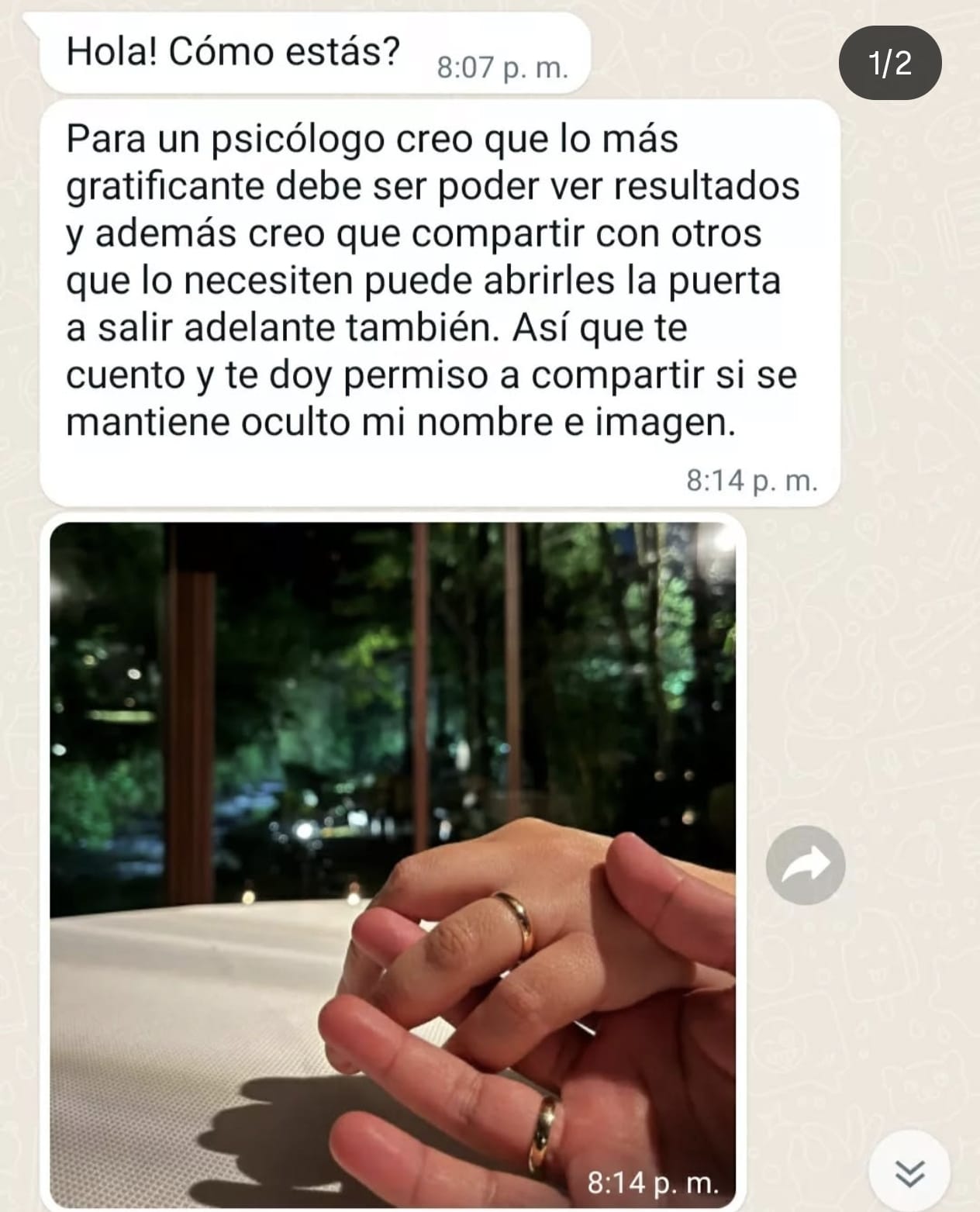Forward the ring photo message
Viewport: 980px width, 1212px height.
point(805,865)
